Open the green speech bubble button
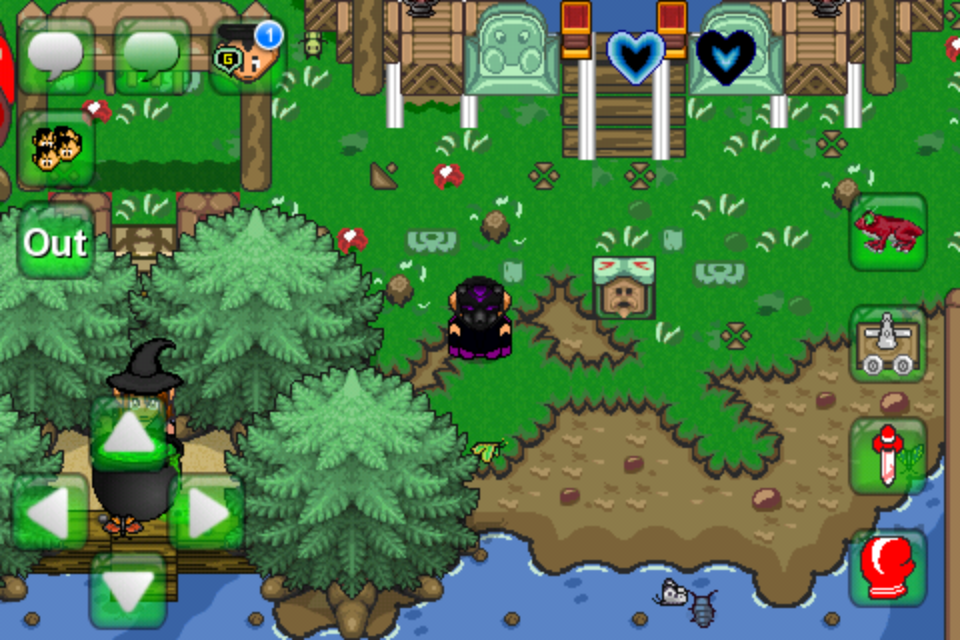The height and width of the screenshot is (640, 960). tap(152, 55)
